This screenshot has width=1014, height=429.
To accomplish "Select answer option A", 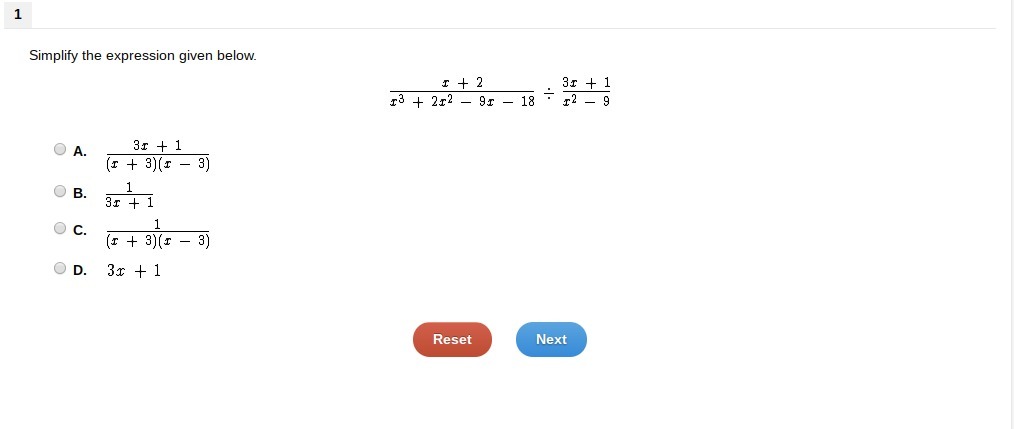I will 60,149.
